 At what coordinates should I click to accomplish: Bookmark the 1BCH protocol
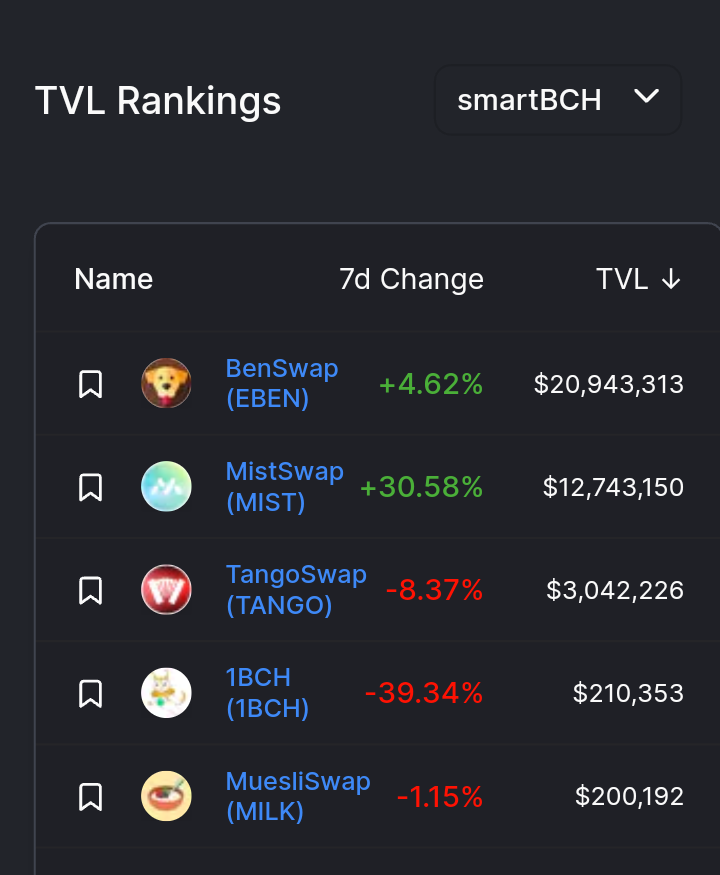tap(90, 694)
